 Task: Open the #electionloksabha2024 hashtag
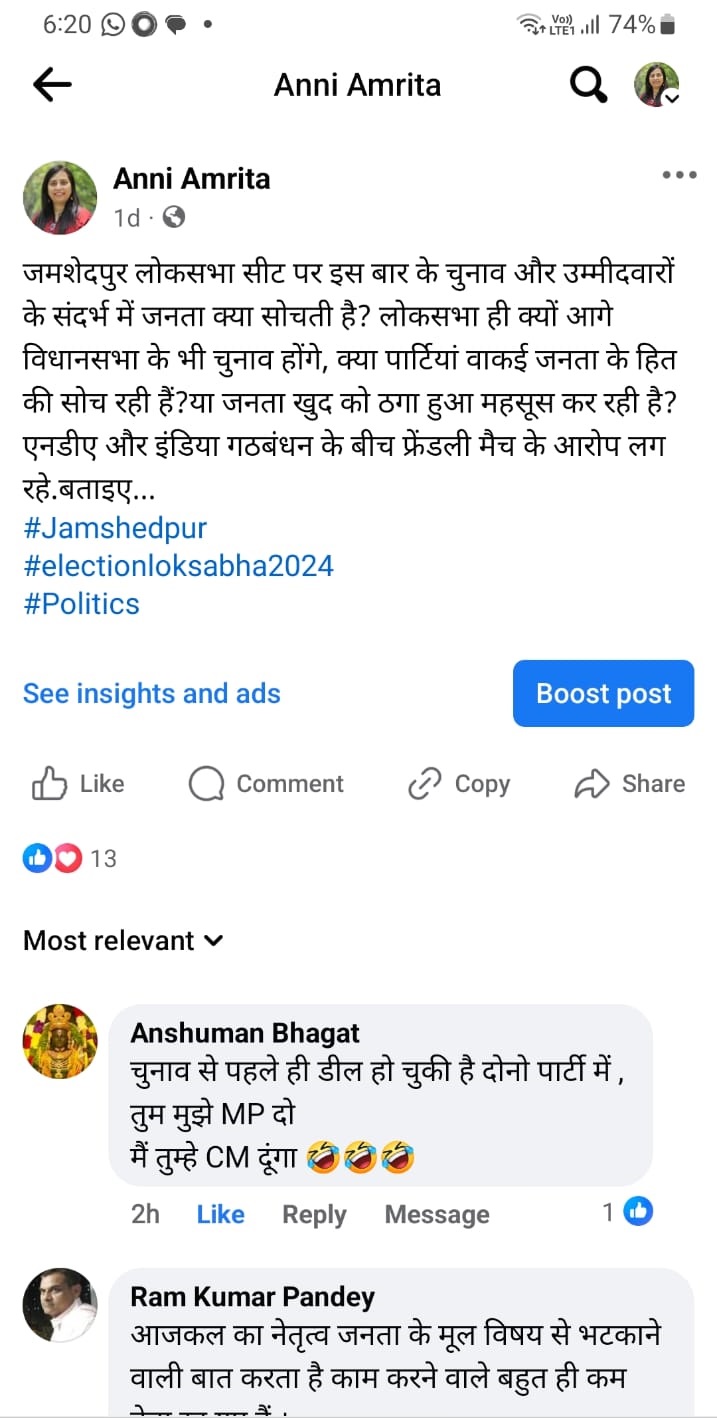(x=178, y=566)
